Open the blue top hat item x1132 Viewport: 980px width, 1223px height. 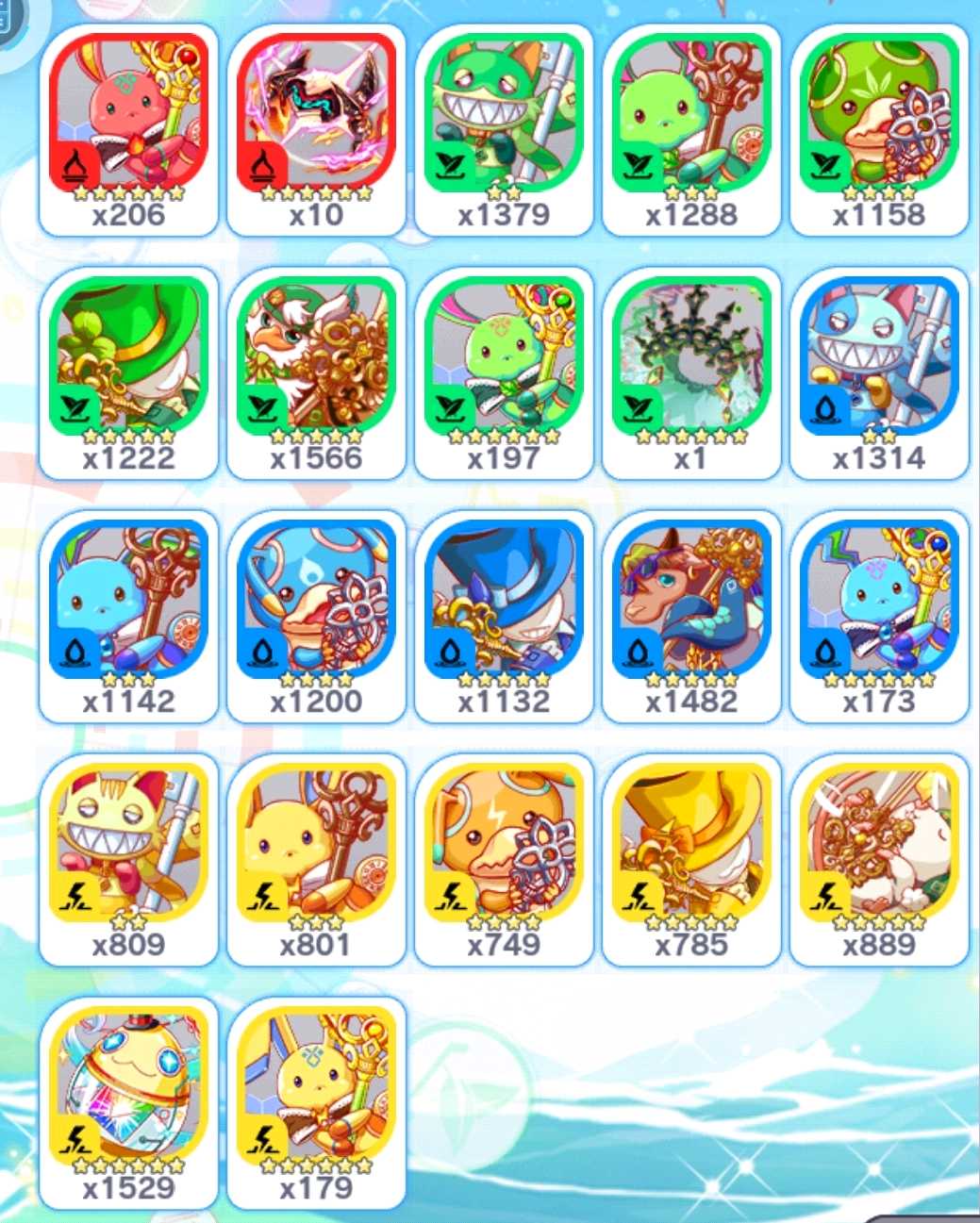click(504, 617)
